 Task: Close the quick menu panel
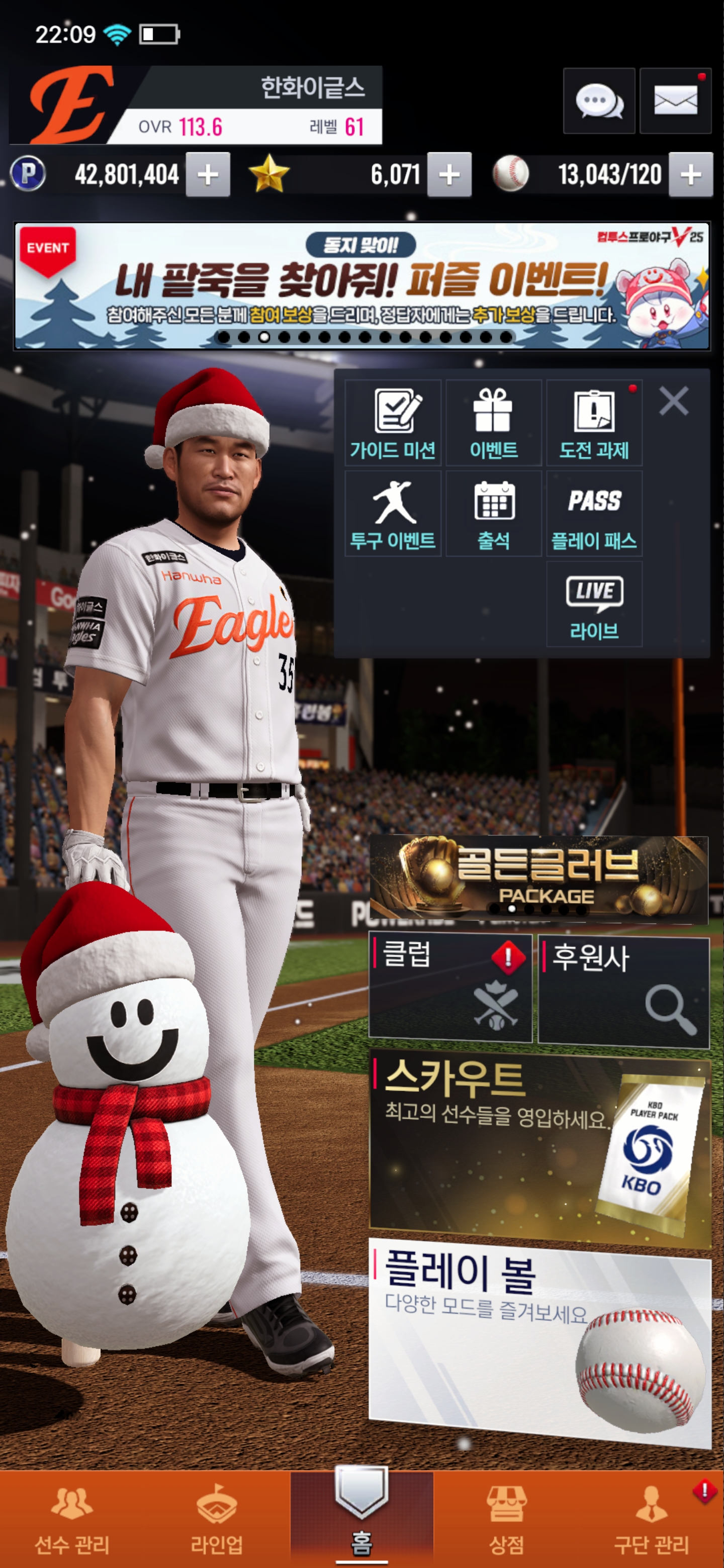(x=673, y=401)
